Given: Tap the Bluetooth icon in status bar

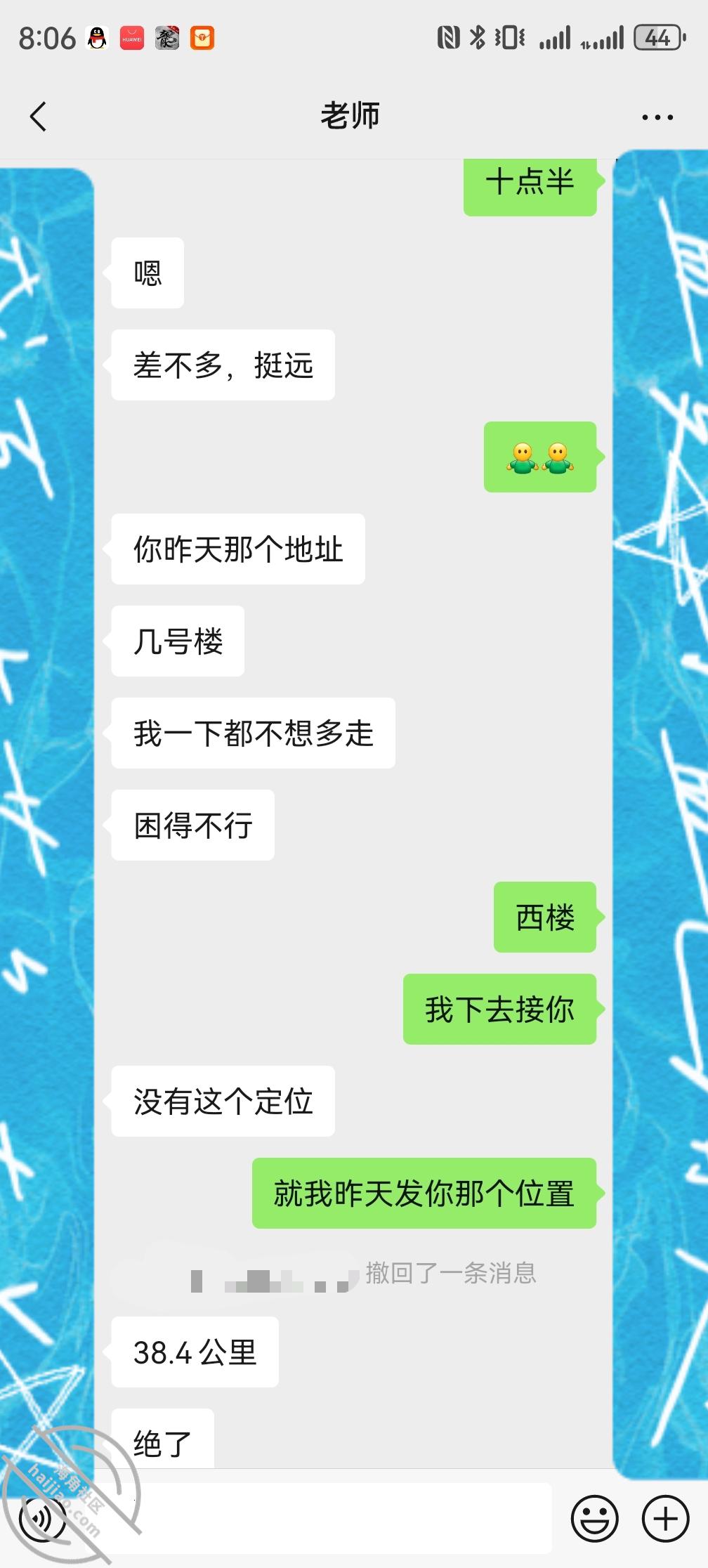Looking at the screenshot, I should 477,37.
